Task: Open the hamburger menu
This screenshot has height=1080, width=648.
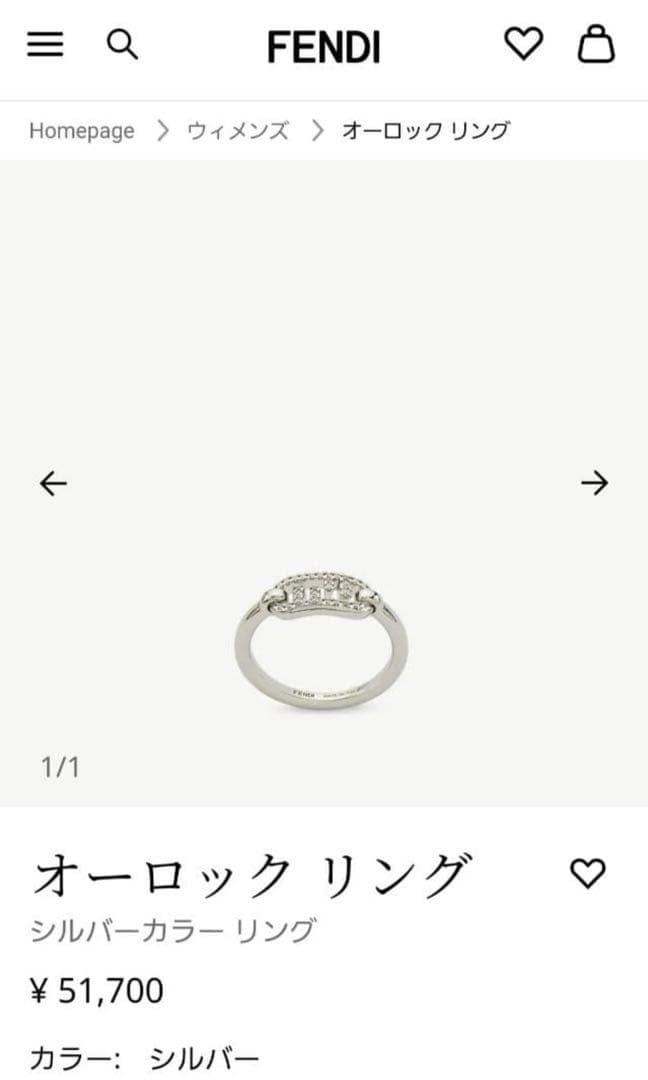Action: click(45, 45)
